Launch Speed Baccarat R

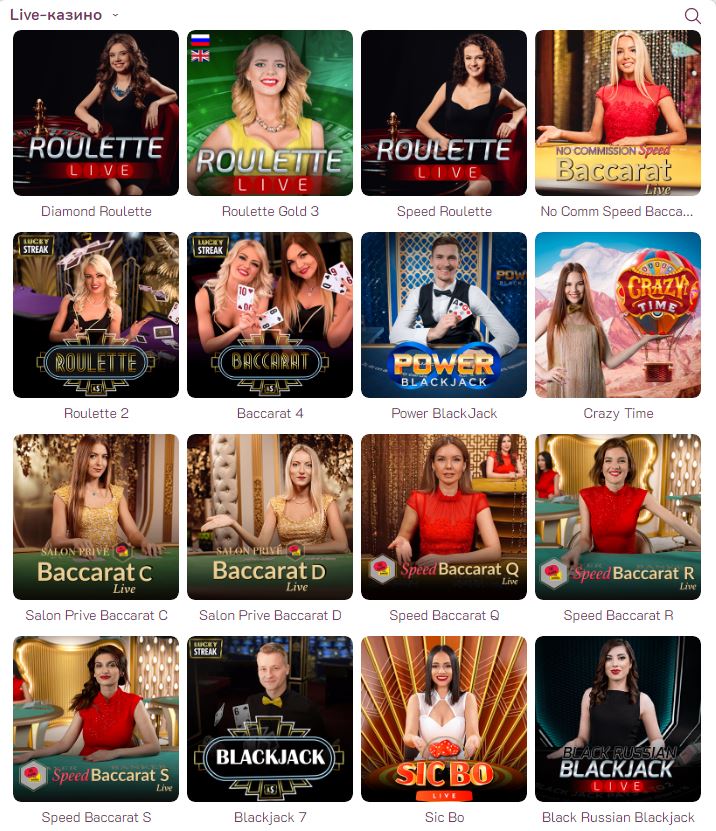[618, 517]
